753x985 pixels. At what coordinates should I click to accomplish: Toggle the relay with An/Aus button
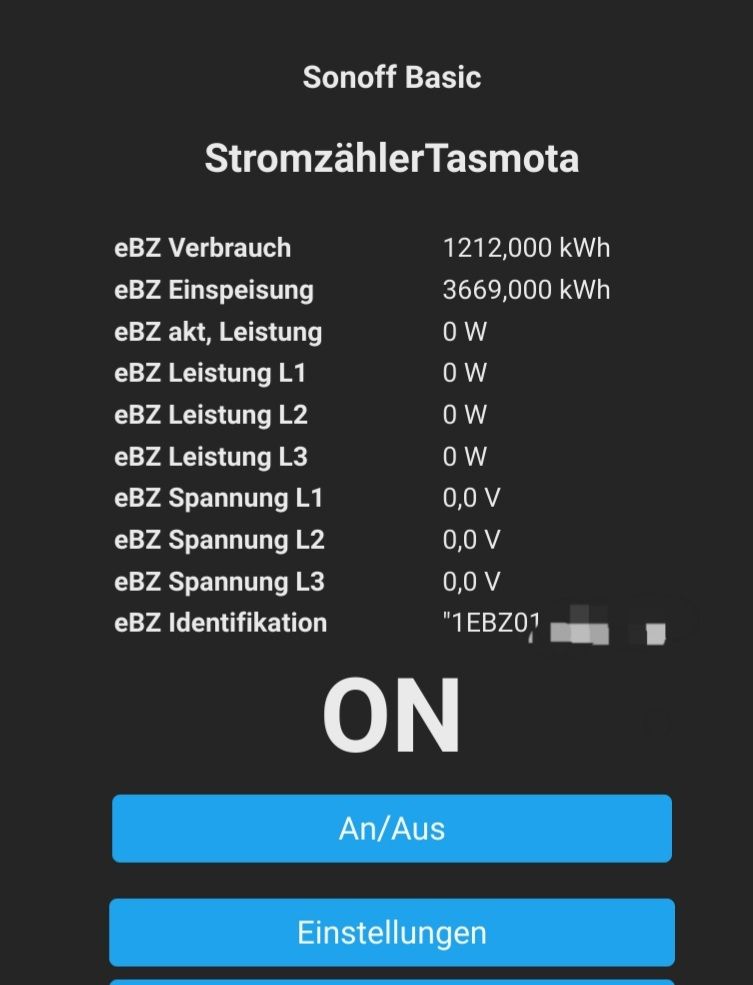coord(391,828)
